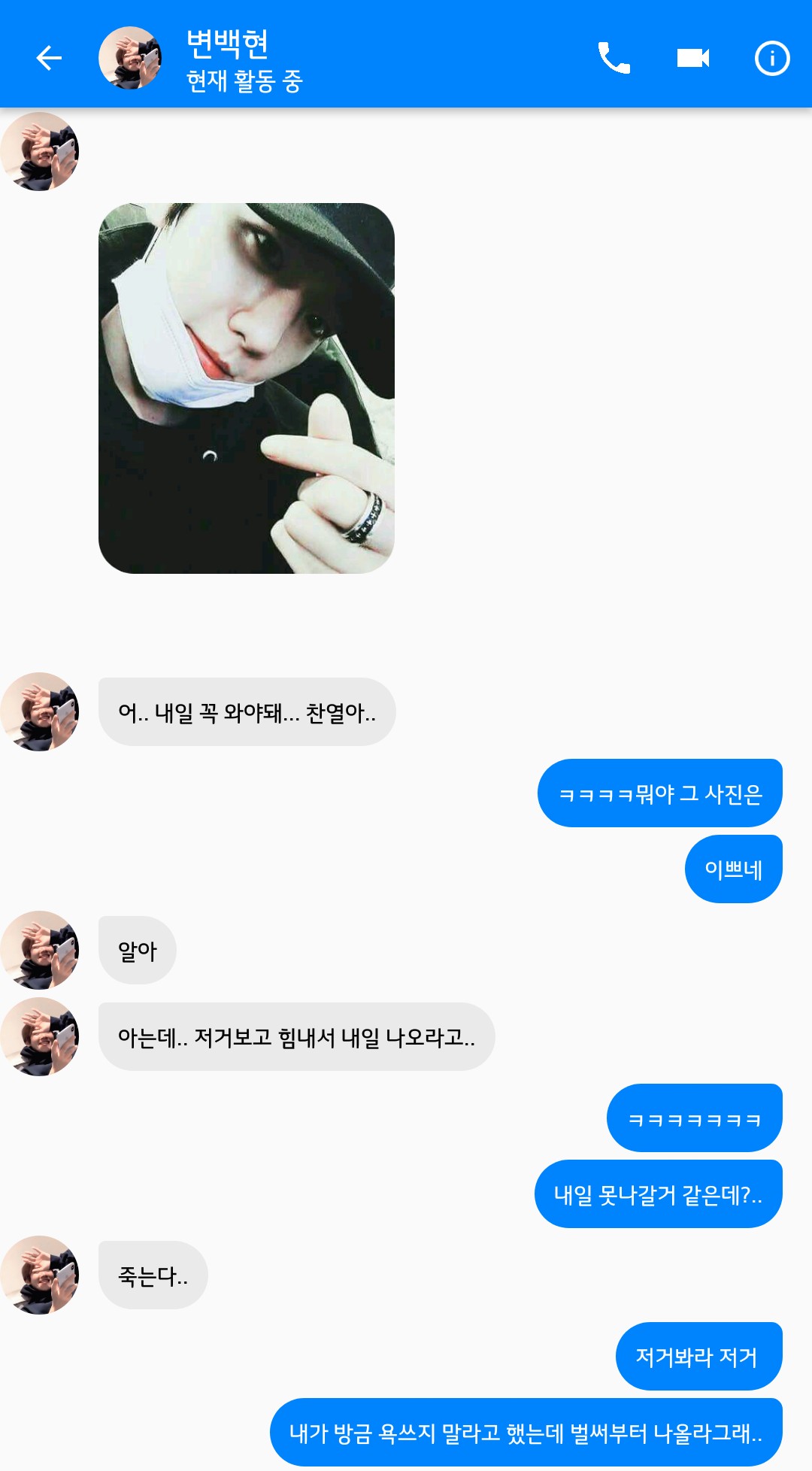Open the shared selfie photo in chat
Image resolution: width=812 pixels, height=1471 pixels.
[247, 388]
